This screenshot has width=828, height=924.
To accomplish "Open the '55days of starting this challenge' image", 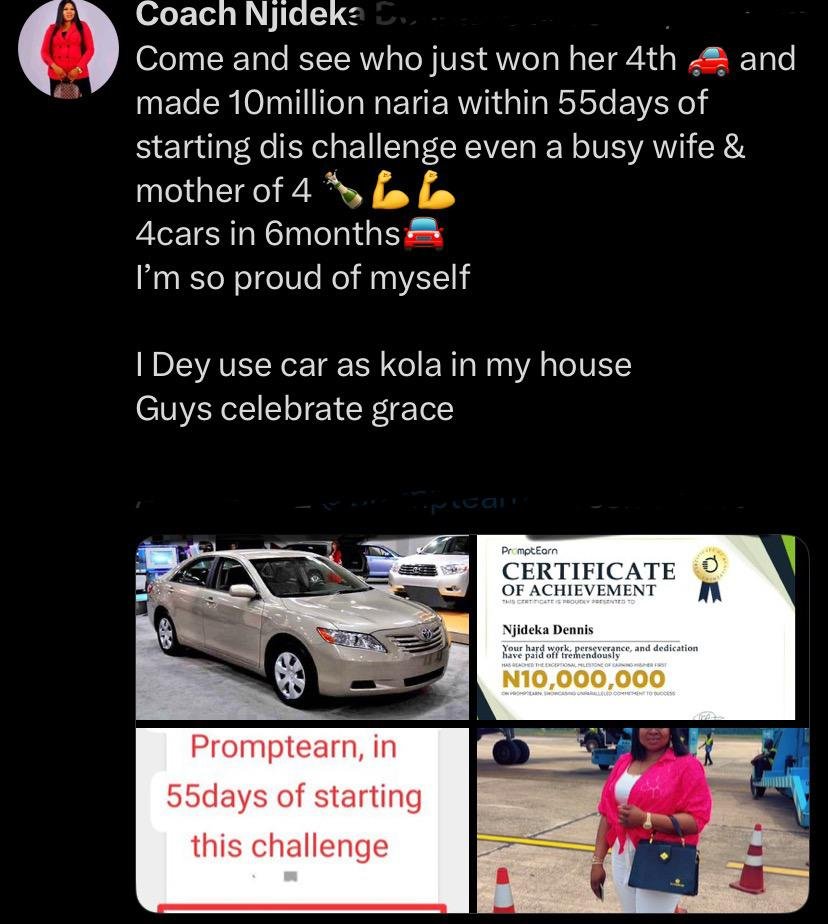I will [x=302, y=819].
